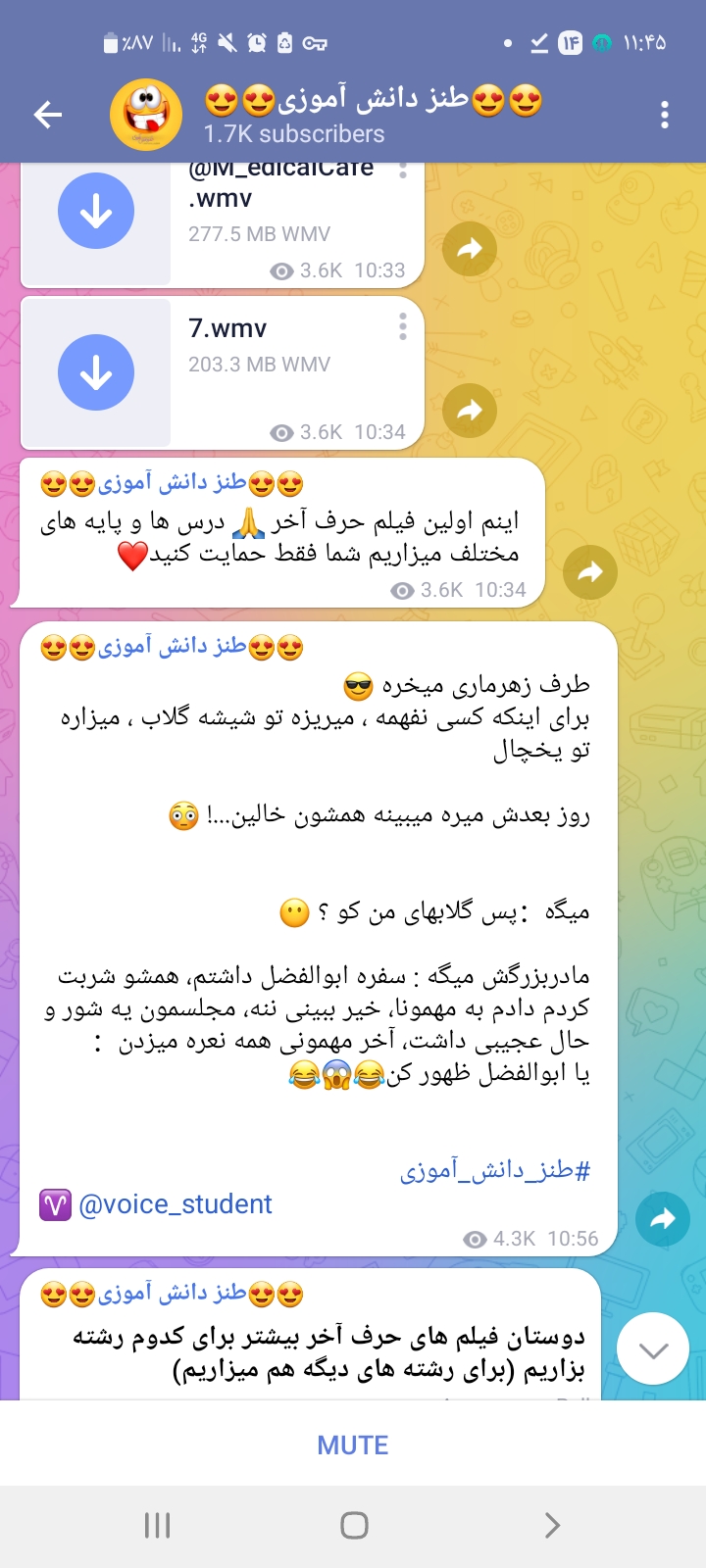Forward the 10:56 joke message
Image resolution: width=706 pixels, height=1568 pixels.
tap(663, 1219)
